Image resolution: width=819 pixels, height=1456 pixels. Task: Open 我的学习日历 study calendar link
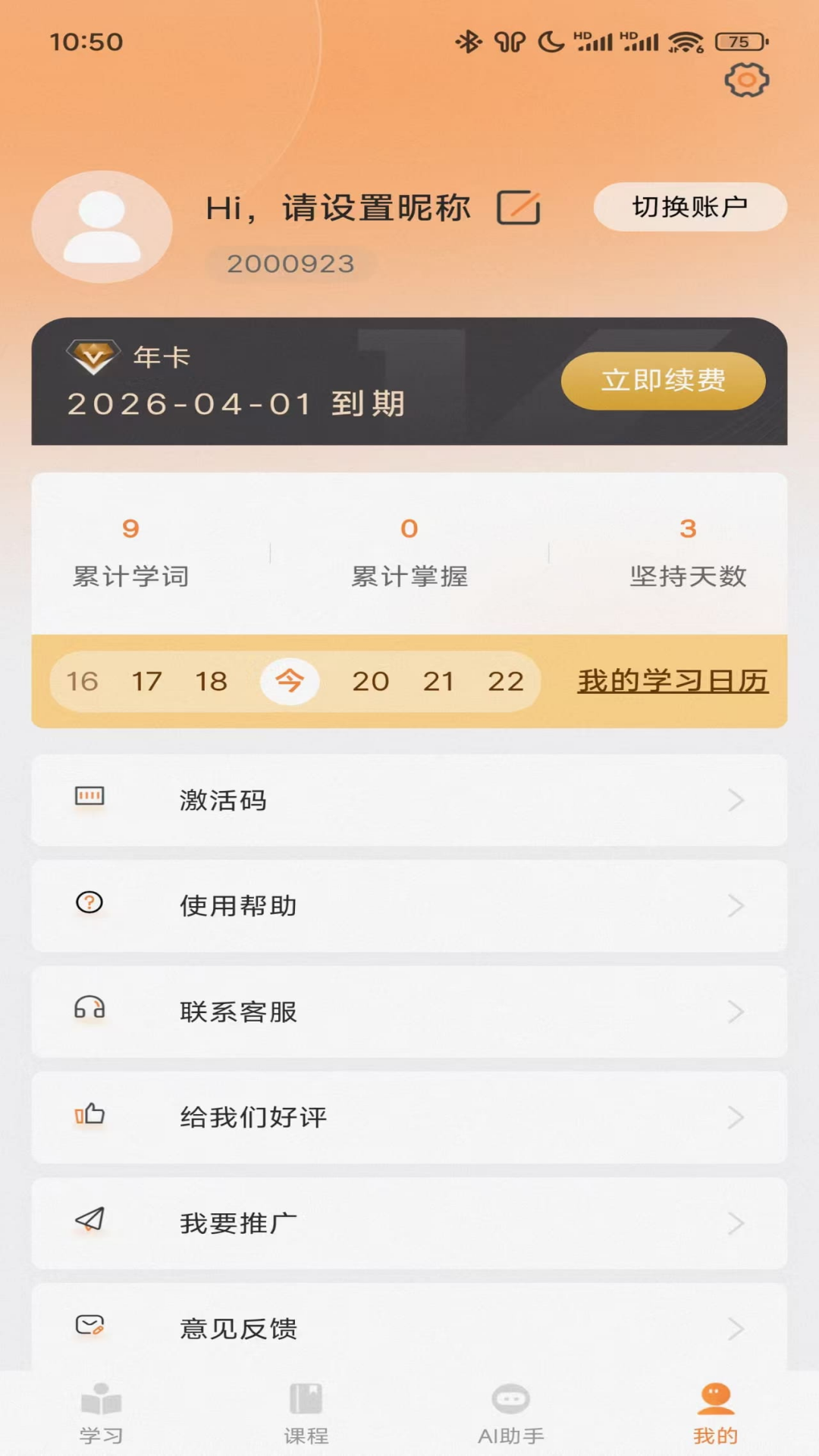(x=672, y=681)
